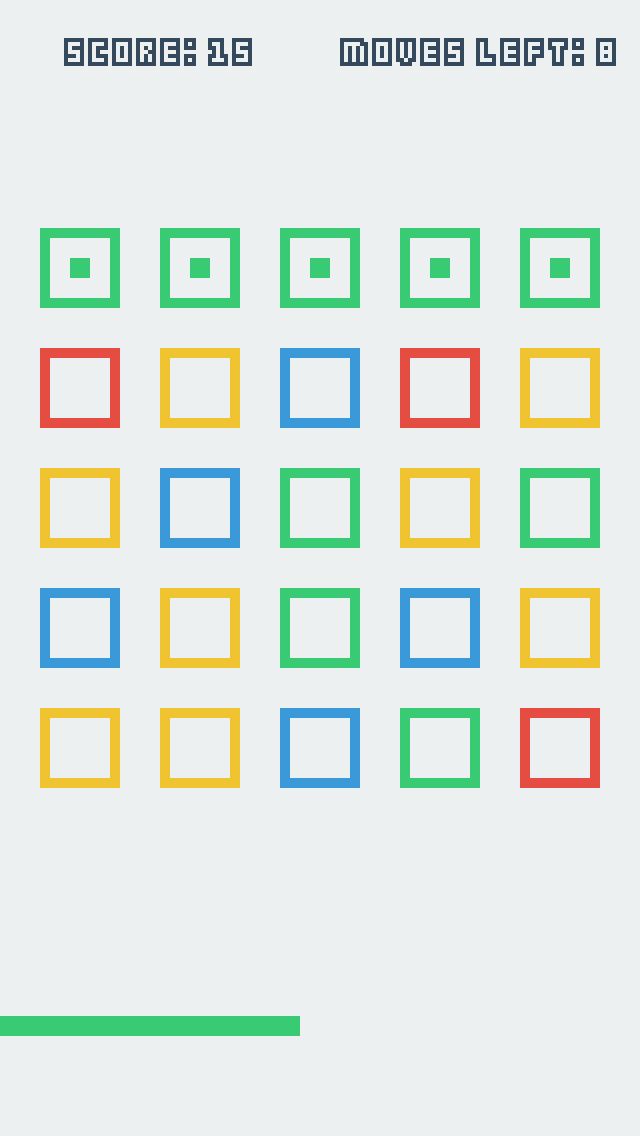Viewport: 640px width, 1136px height.
Task: Select the only green square in the fourth row
Action: tap(320, 627)
